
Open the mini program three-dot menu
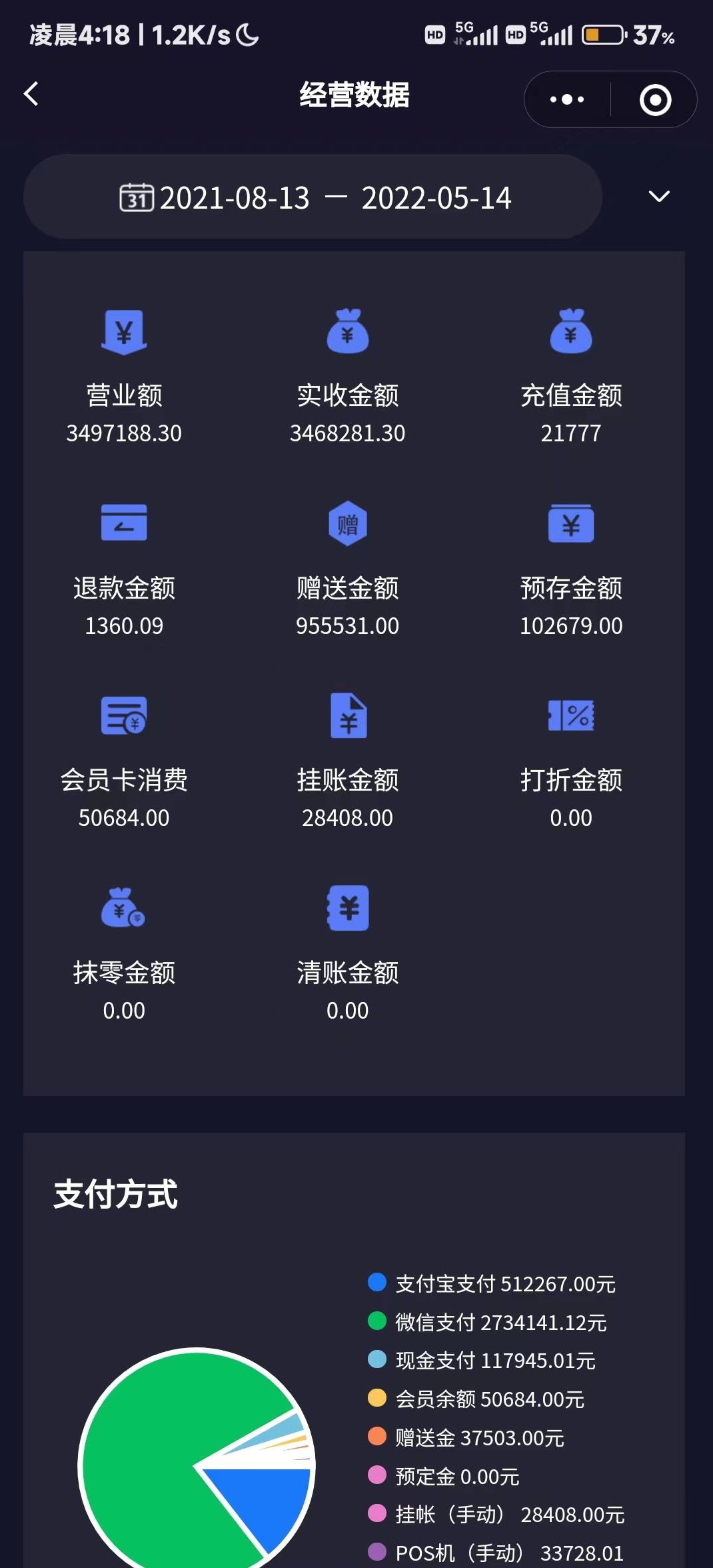(x=567, y=99)
